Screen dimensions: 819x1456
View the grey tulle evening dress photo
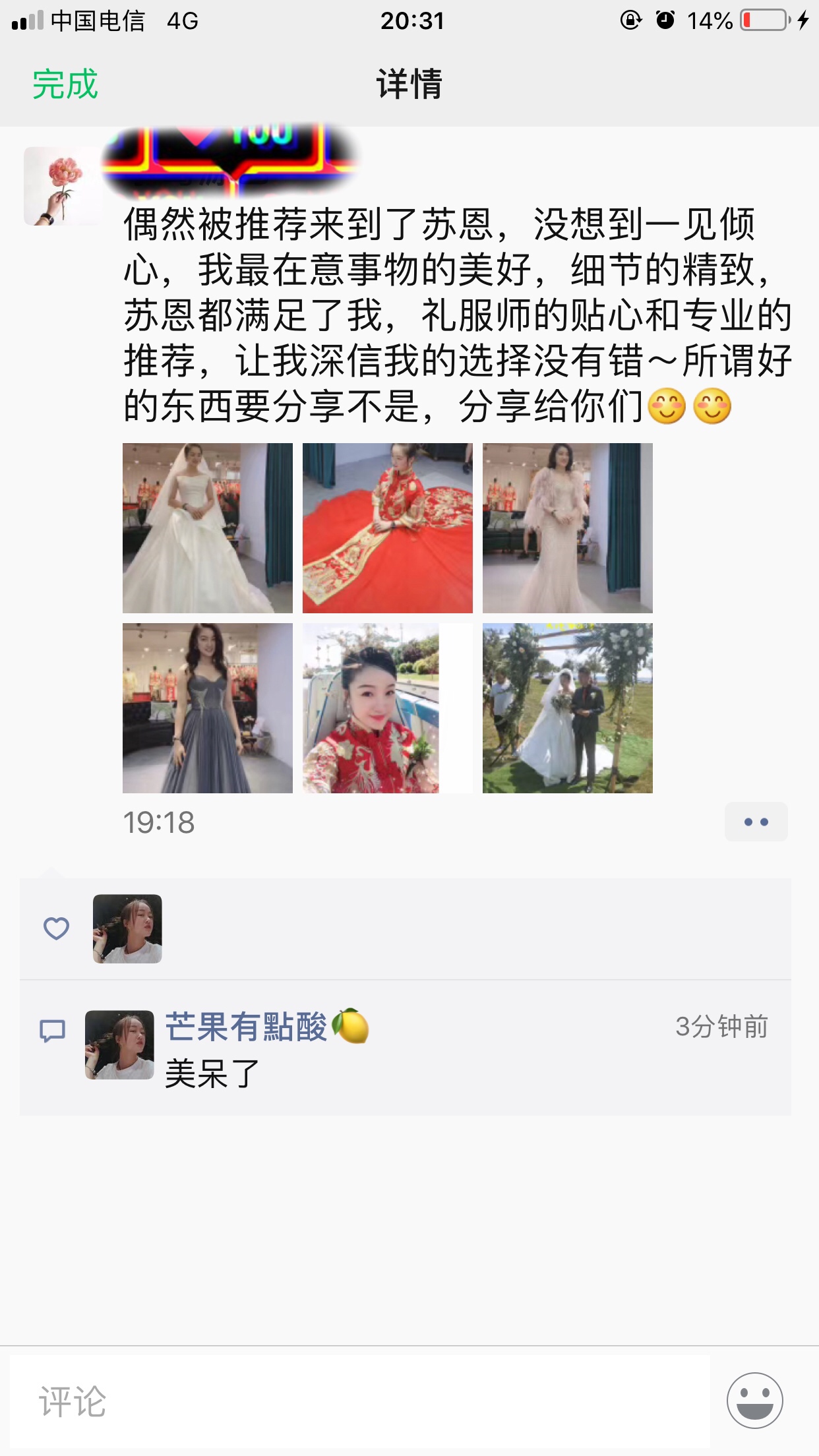tap(208, 708)
